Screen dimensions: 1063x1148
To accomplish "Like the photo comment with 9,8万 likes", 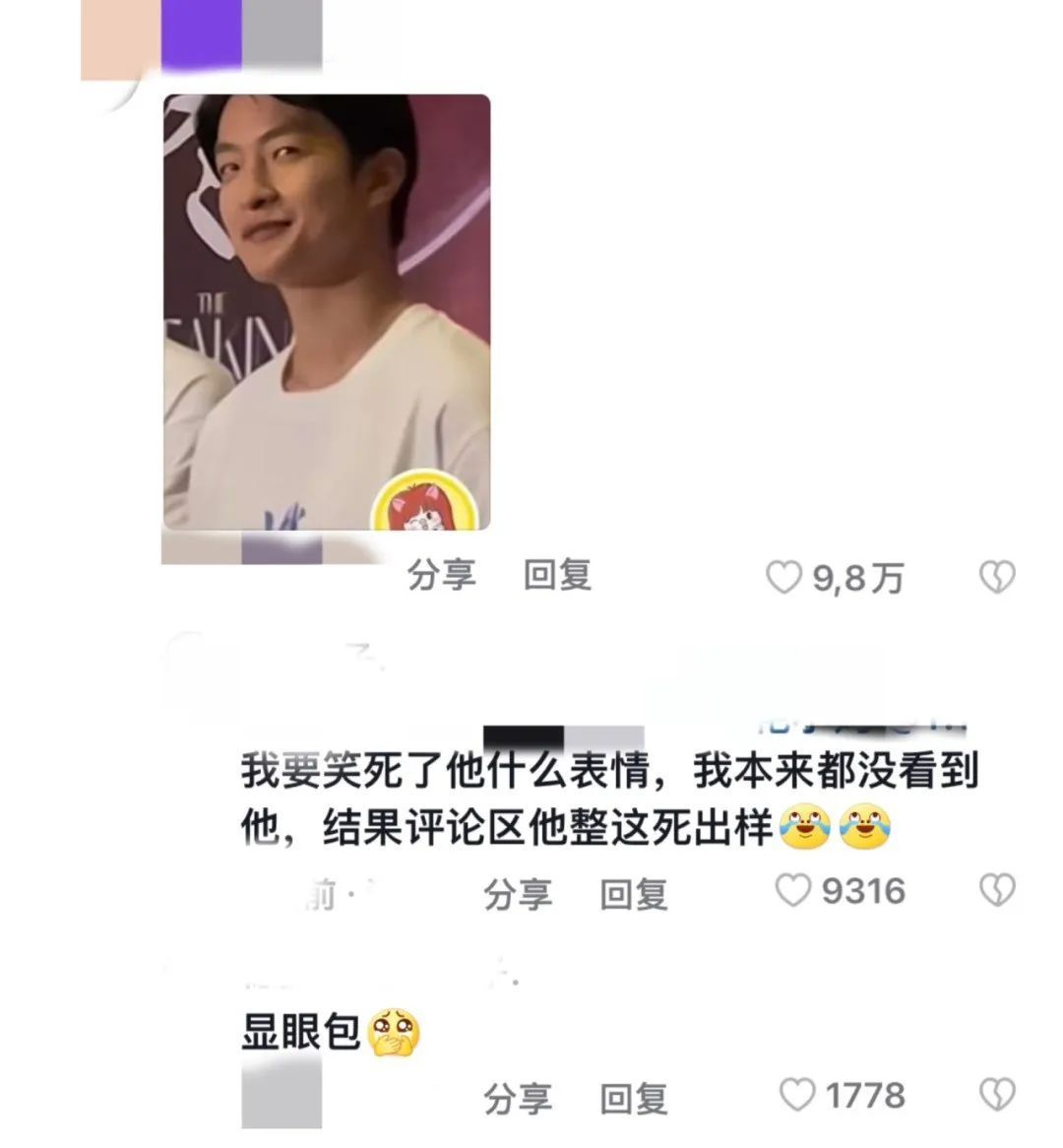I will pyautogui.click(x=783, y=577).
